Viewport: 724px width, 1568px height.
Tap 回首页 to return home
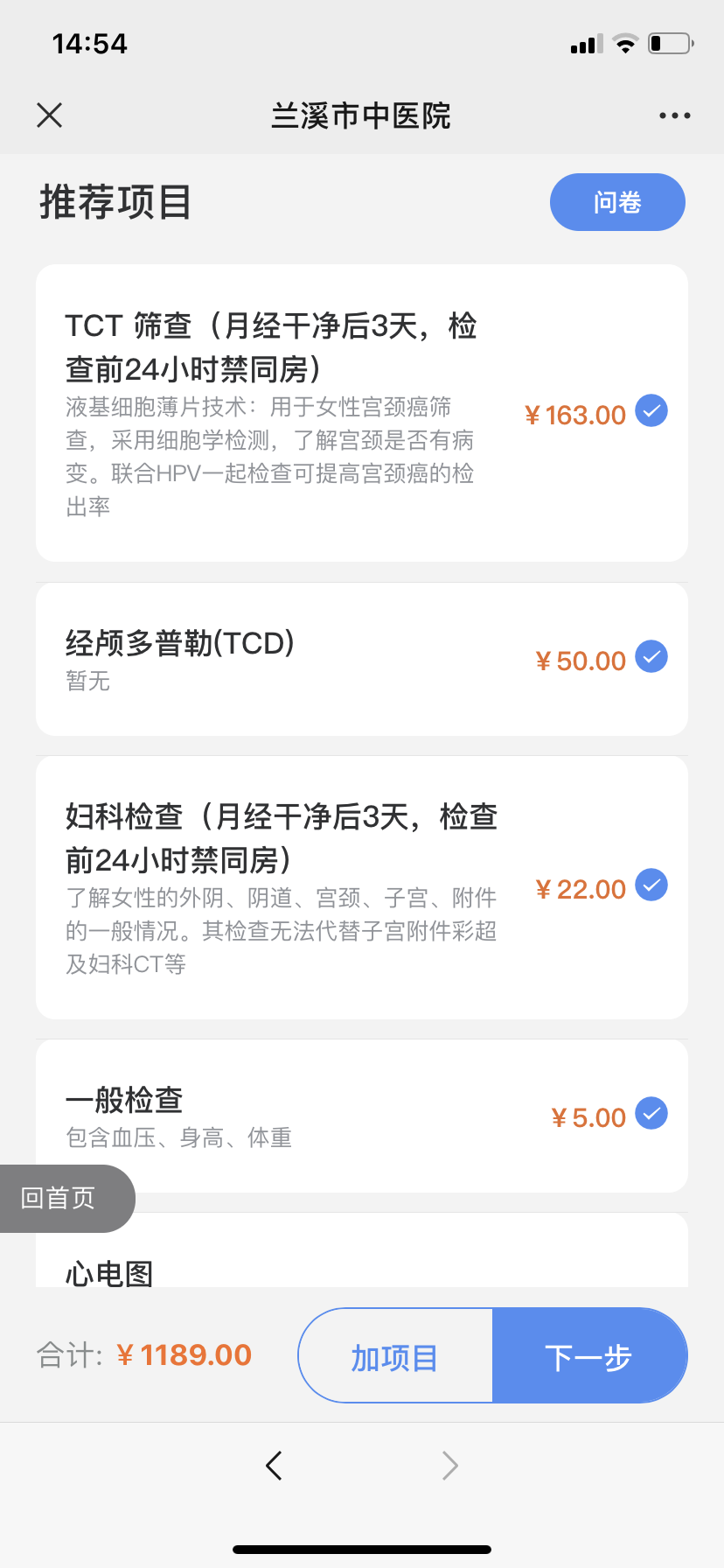point(61,1198)
